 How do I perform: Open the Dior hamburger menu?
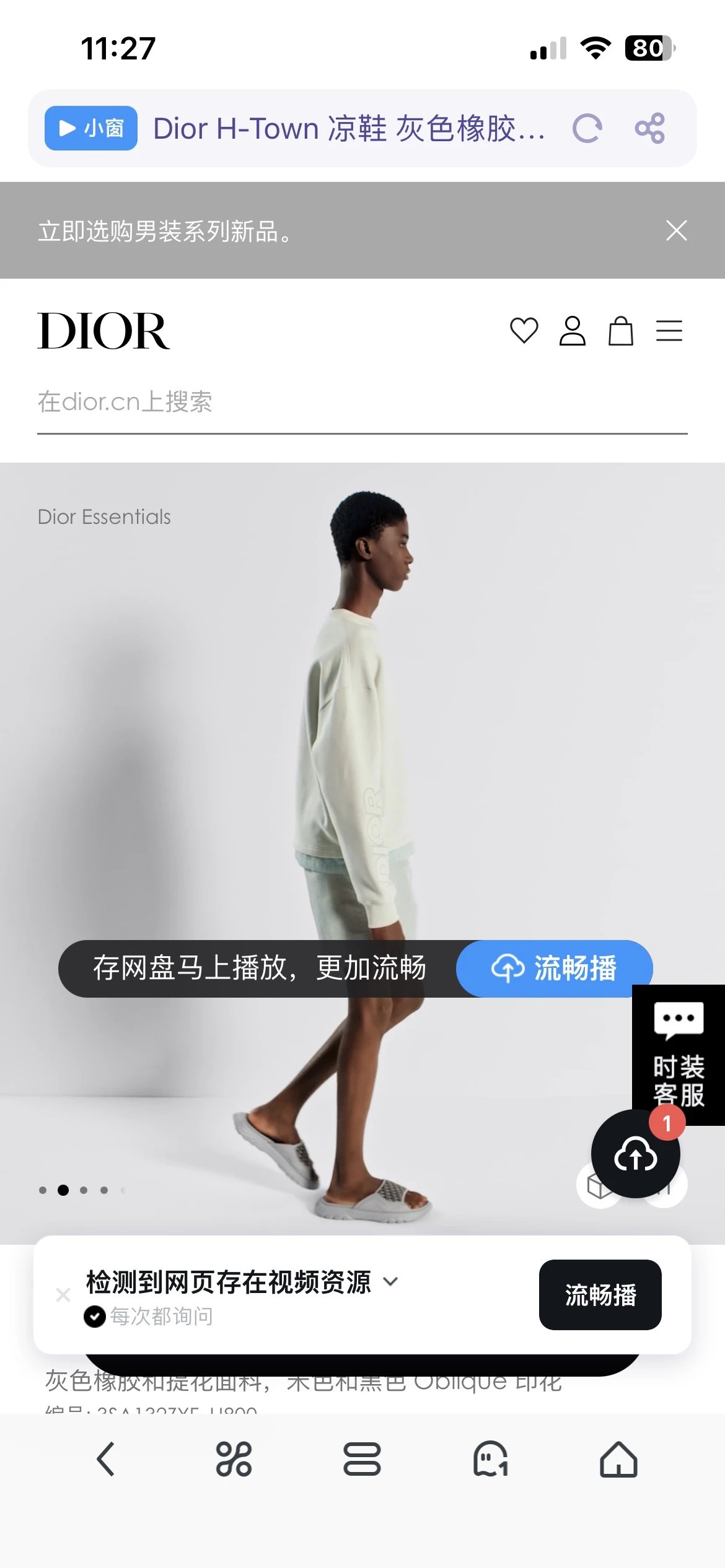[669, 331]
